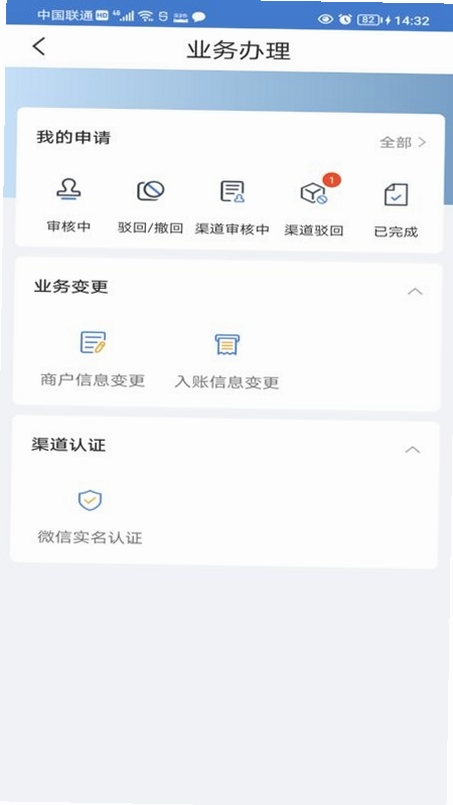Go back from 业务办理 page
This screenshot has height=805, width=453.
point(39,46)
